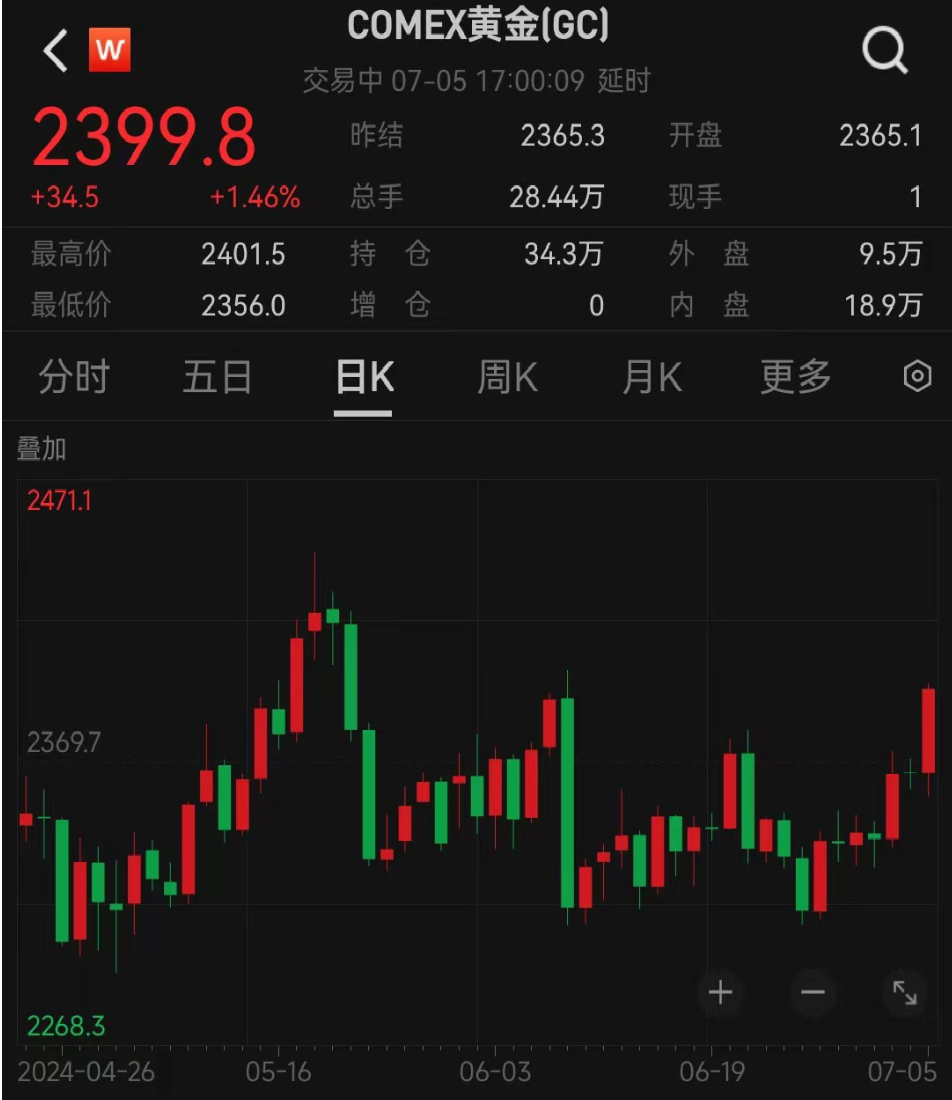
Task: Show the 月K monthly chart
Action: point(652,378)
